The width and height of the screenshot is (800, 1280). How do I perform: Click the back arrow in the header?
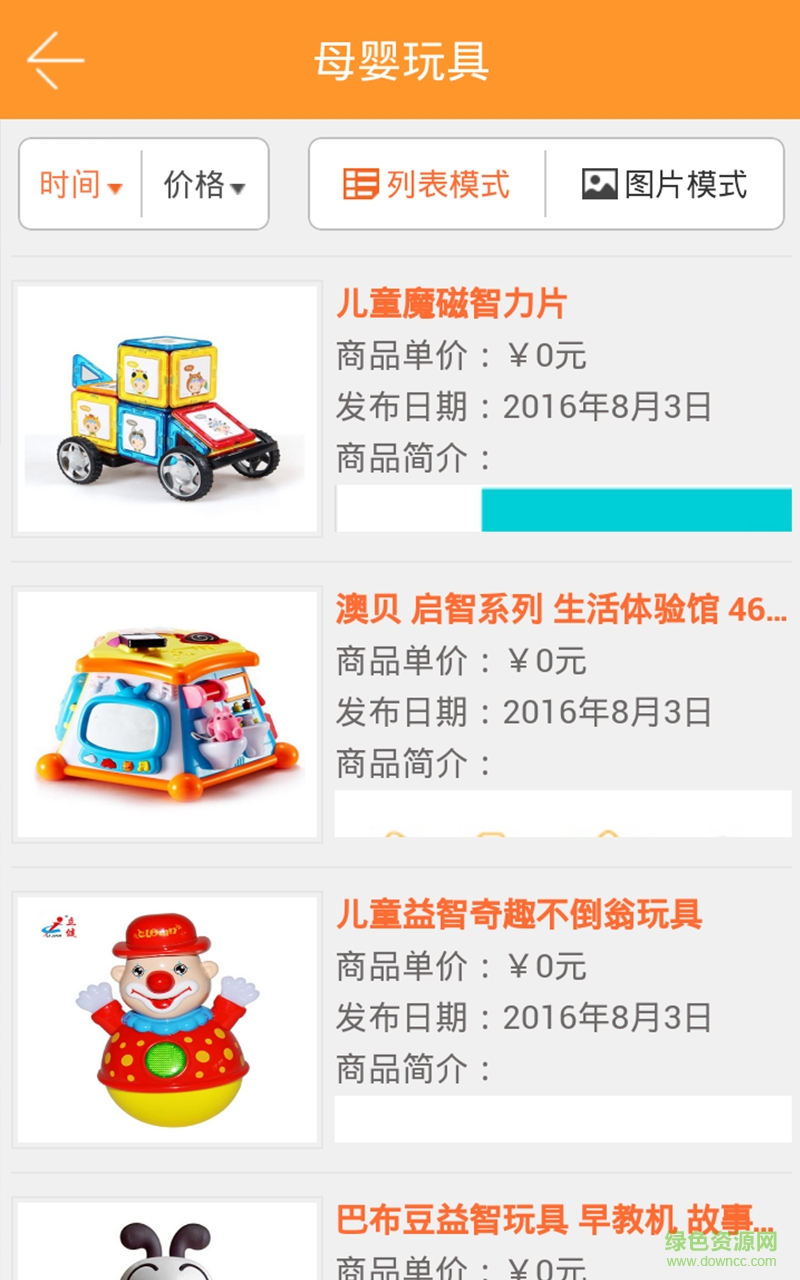[x=55, y=58]
